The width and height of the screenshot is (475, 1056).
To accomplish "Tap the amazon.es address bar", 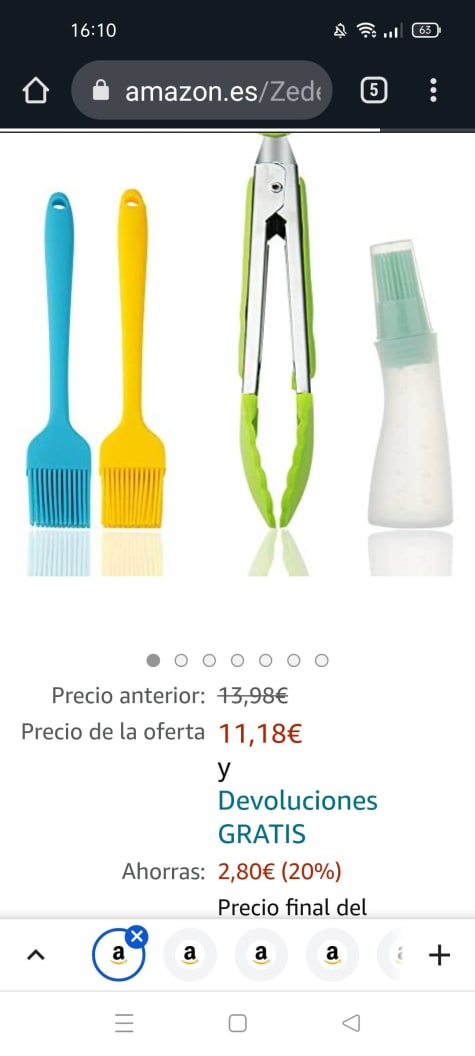I will (x=201, y=90).
